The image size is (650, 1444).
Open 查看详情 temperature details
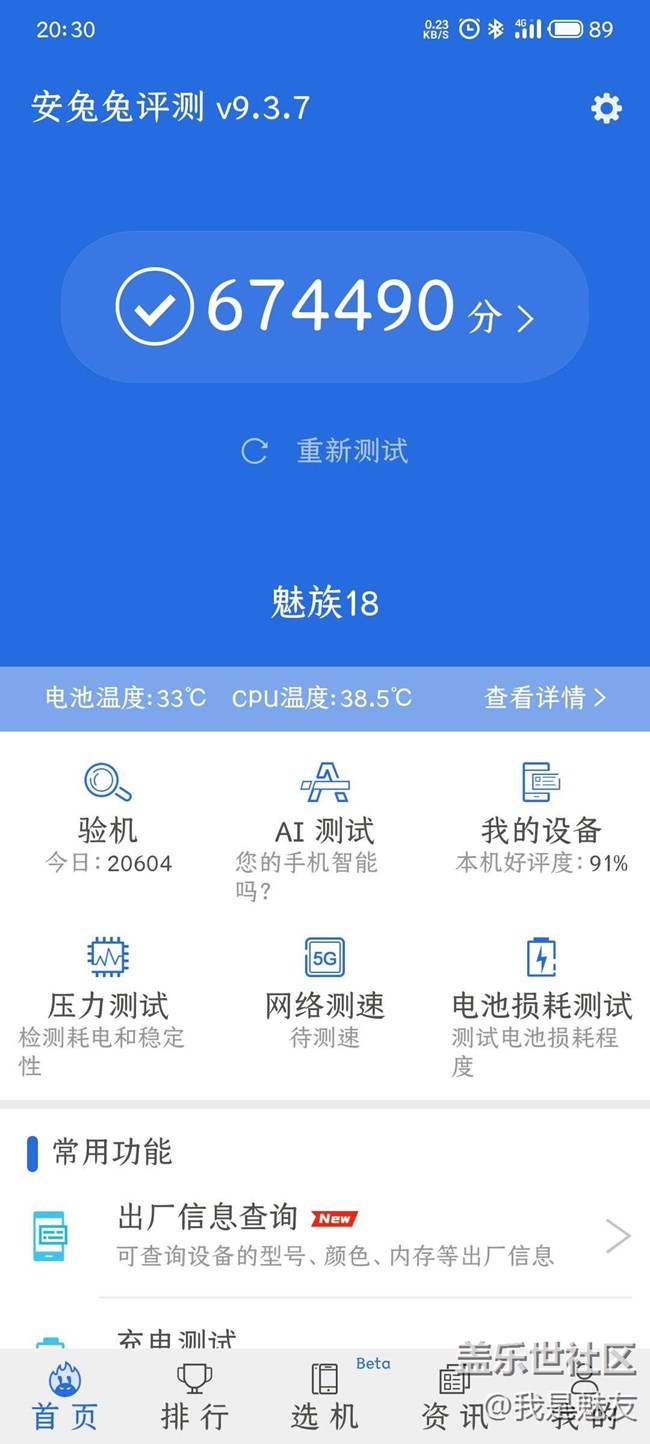[x=546, y=697]
